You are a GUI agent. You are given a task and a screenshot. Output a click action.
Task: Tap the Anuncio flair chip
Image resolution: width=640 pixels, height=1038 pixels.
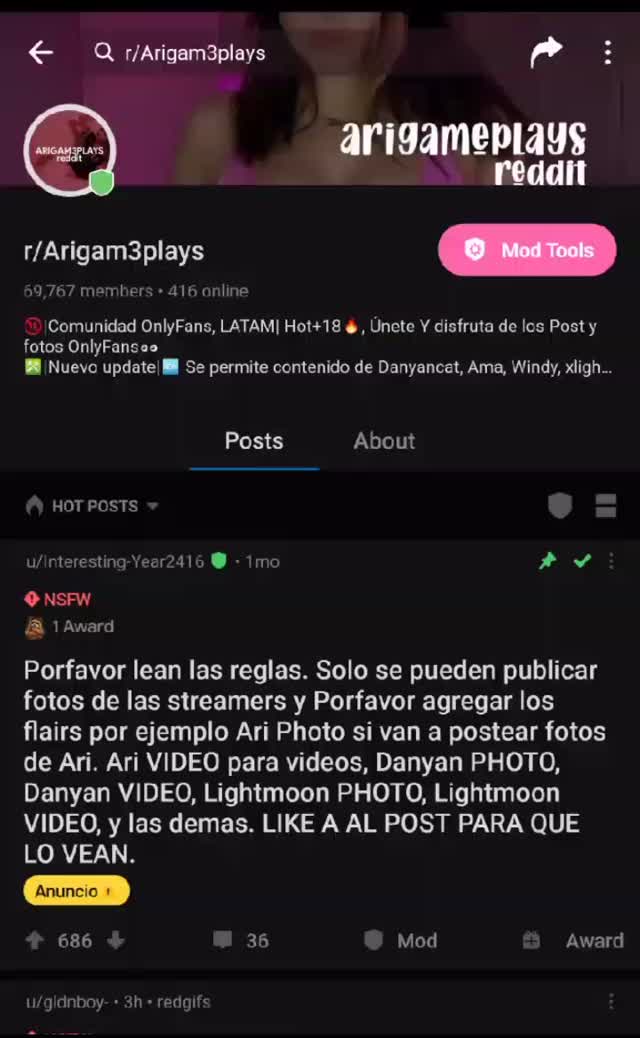76,891
